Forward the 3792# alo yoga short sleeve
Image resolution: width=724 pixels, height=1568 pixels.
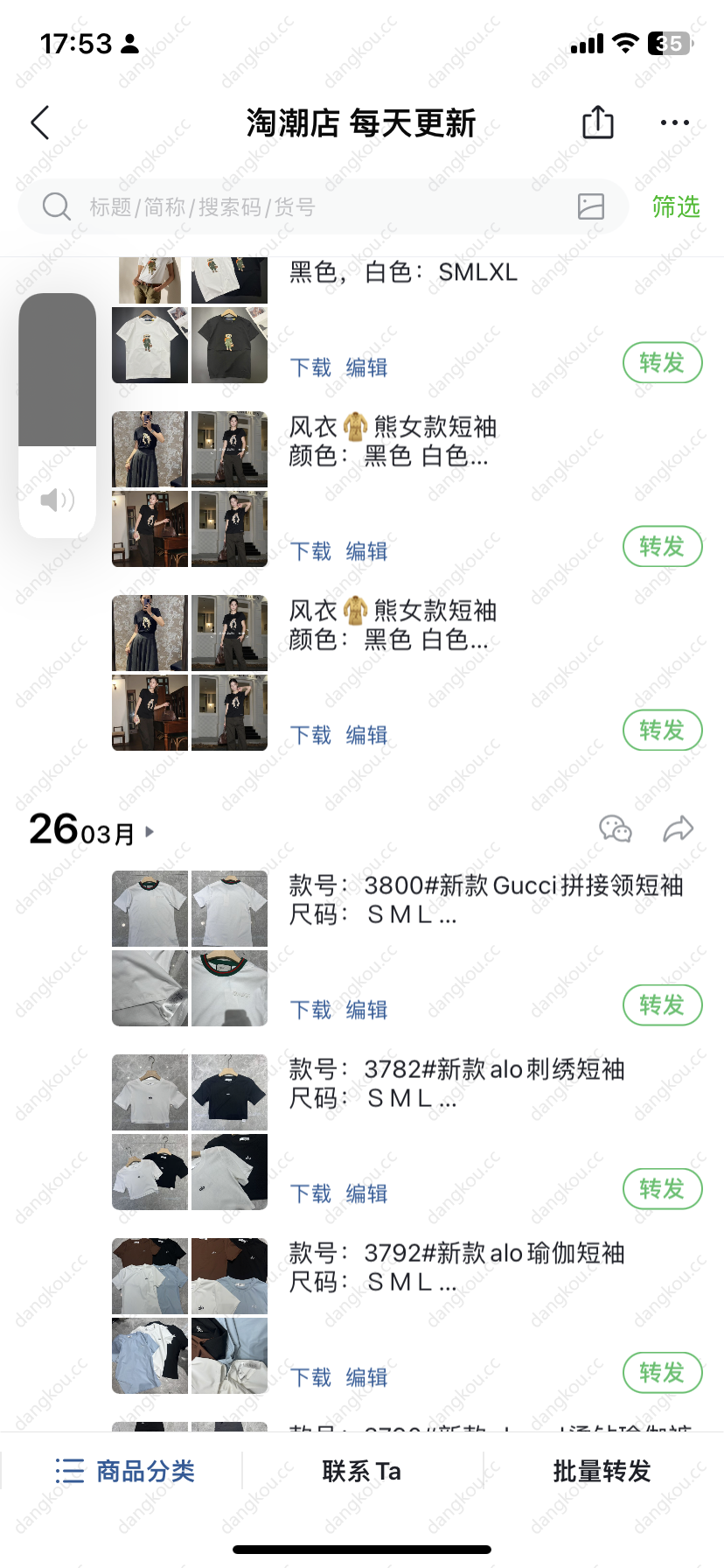tap(662, 1373)
